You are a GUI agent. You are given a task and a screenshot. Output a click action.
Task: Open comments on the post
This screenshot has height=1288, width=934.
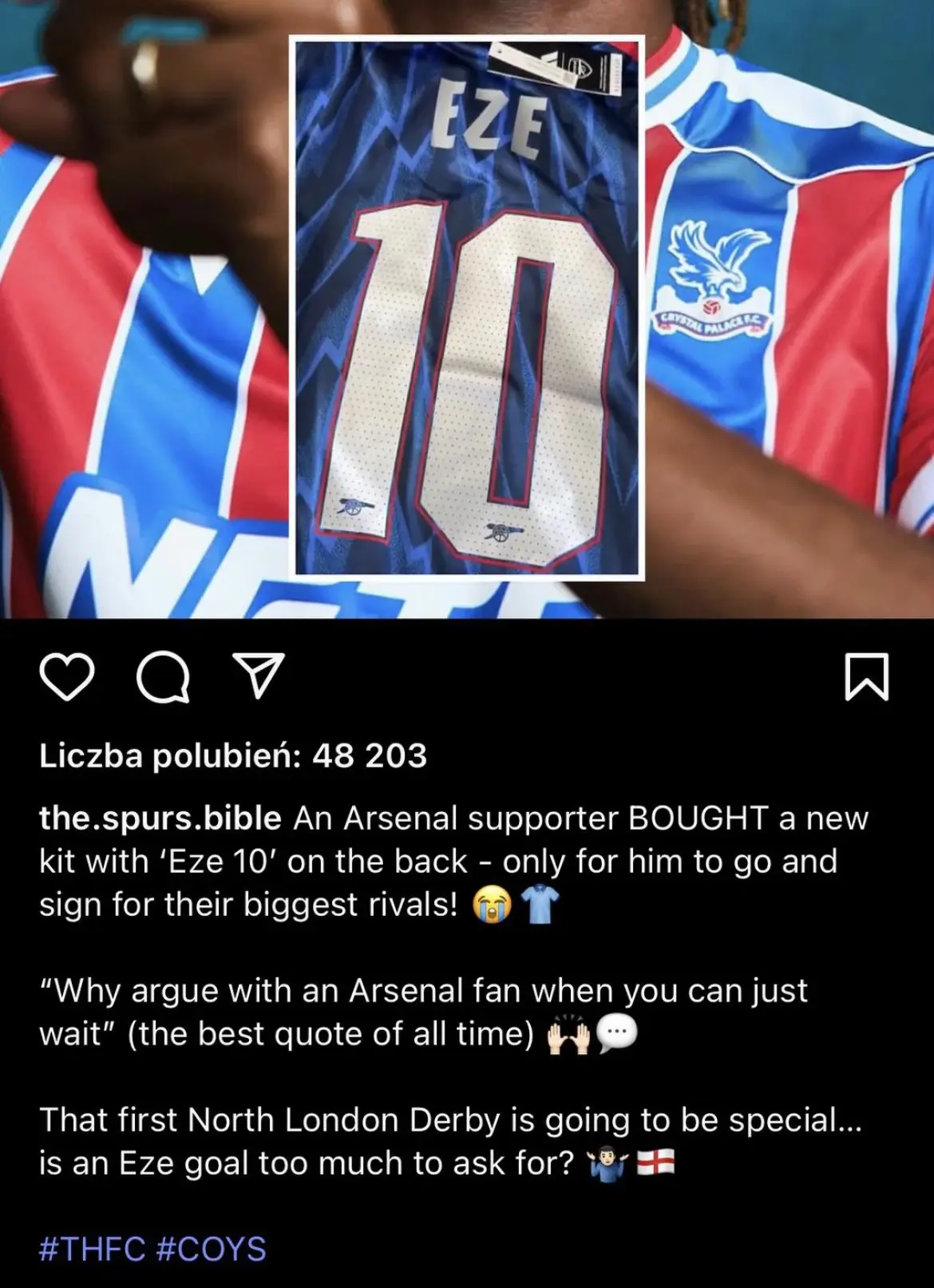pos(163,676)
